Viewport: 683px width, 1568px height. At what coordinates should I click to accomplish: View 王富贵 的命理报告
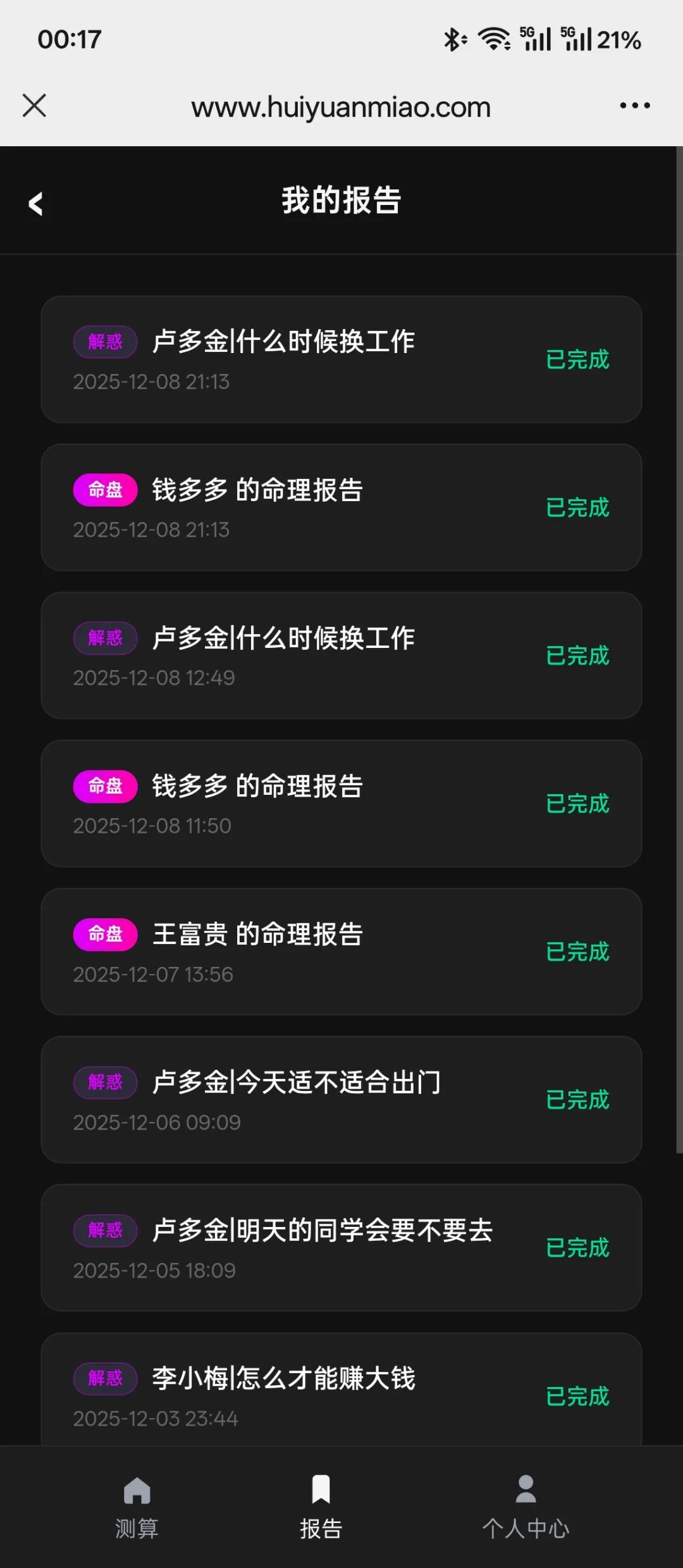coord(341,952)
